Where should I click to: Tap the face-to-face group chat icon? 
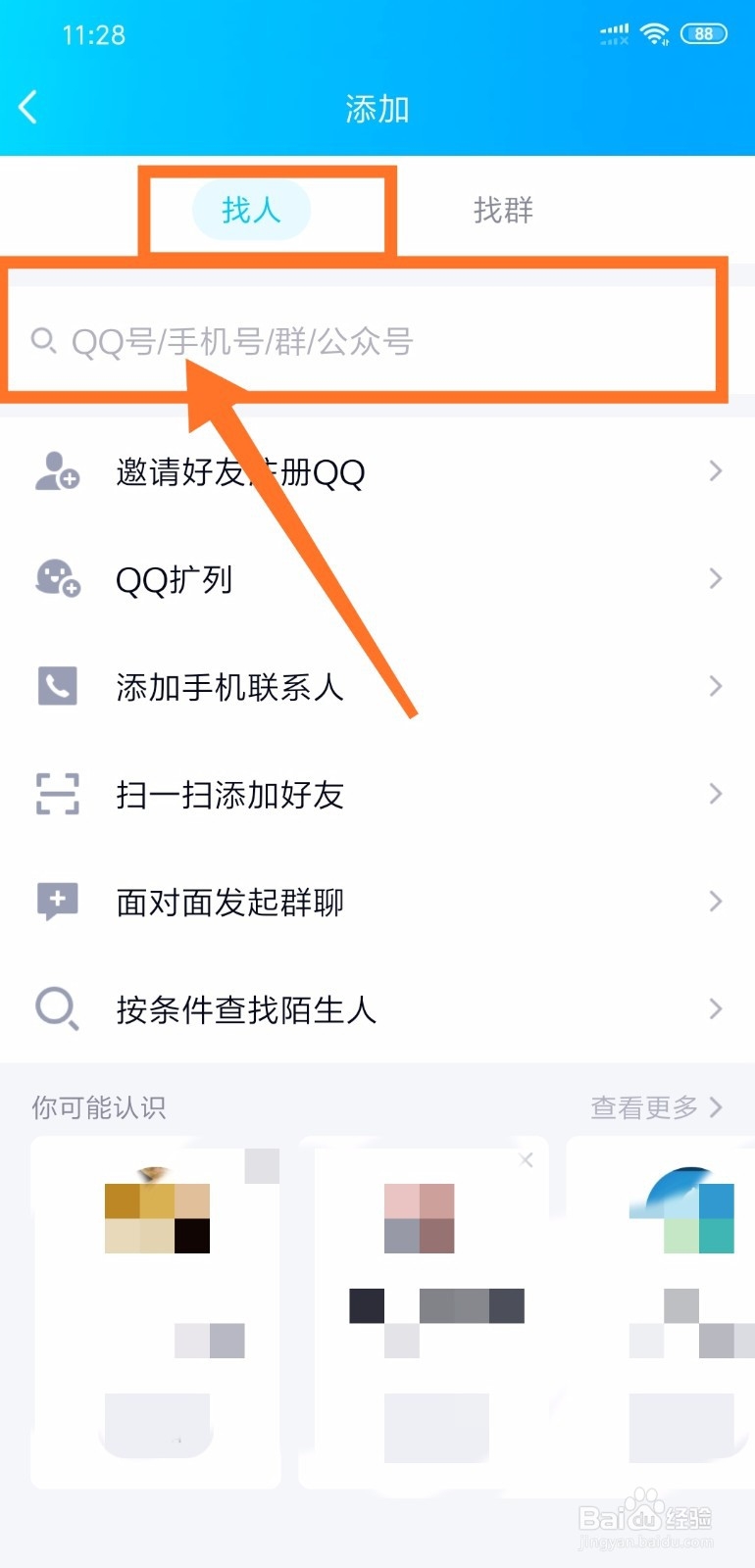click(56, 902)
